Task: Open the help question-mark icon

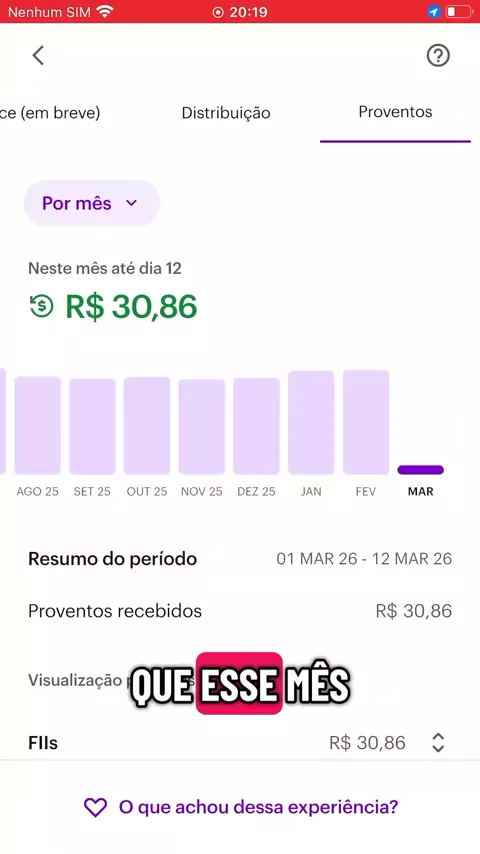Action: pyautogui.click(x=438, y=56)
